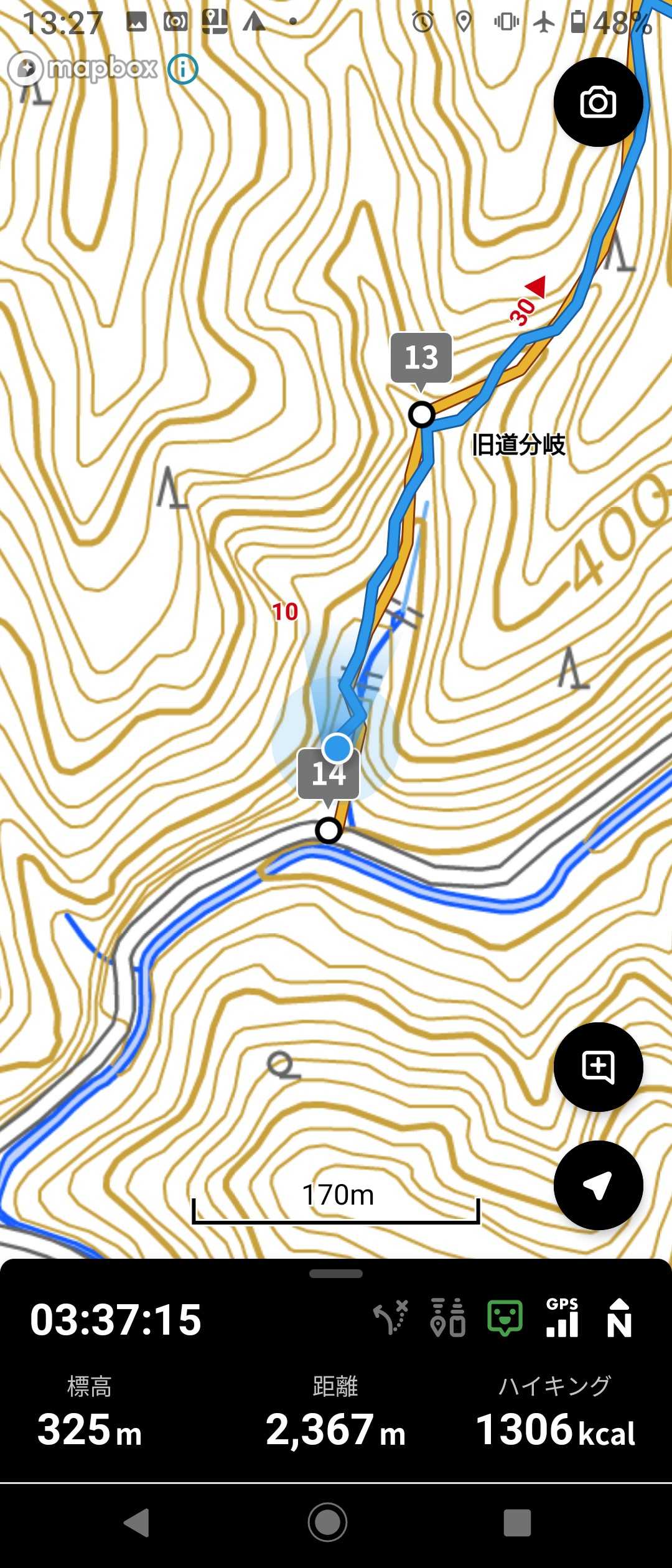
Task: Add a field memo to the map
Action: coord(598,1067)
